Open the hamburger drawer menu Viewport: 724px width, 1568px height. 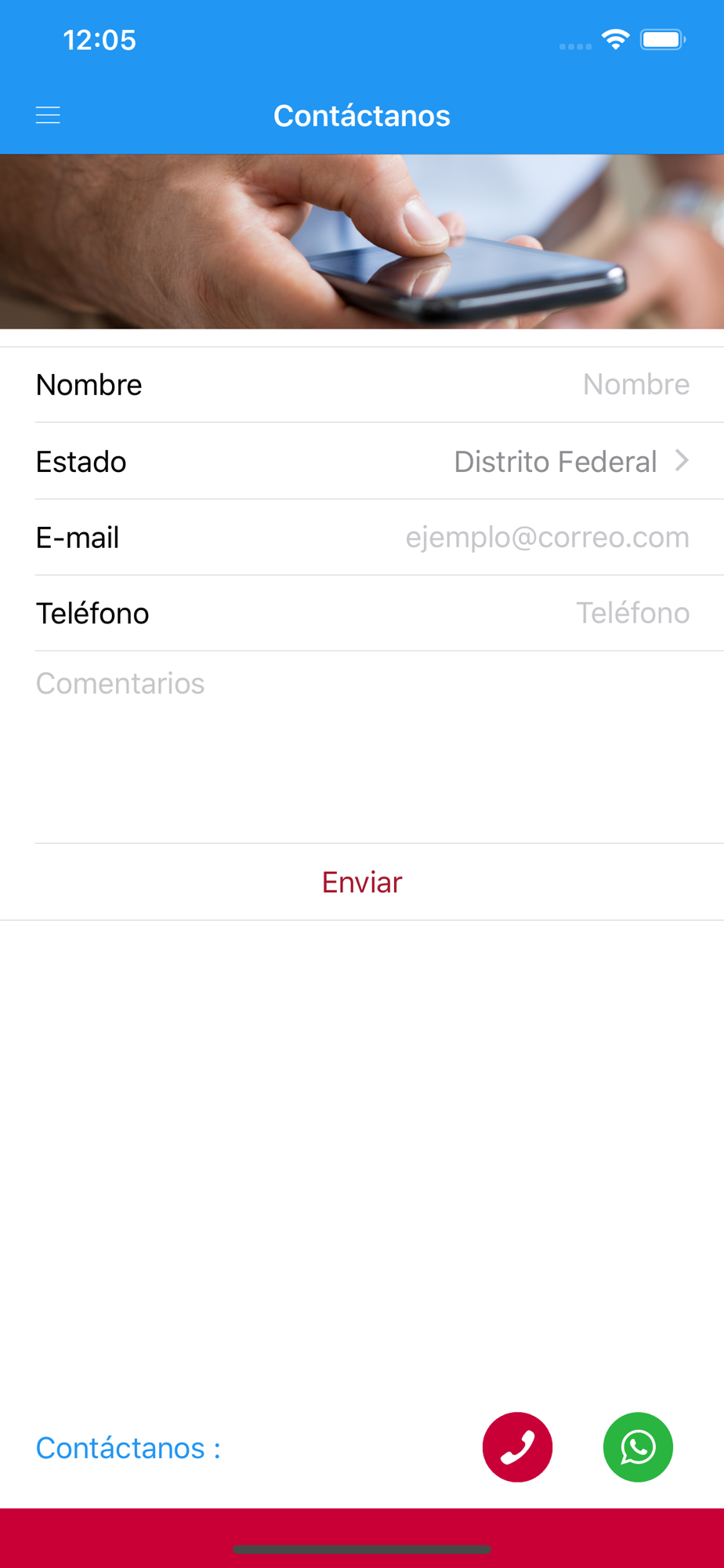pos(48,115)
